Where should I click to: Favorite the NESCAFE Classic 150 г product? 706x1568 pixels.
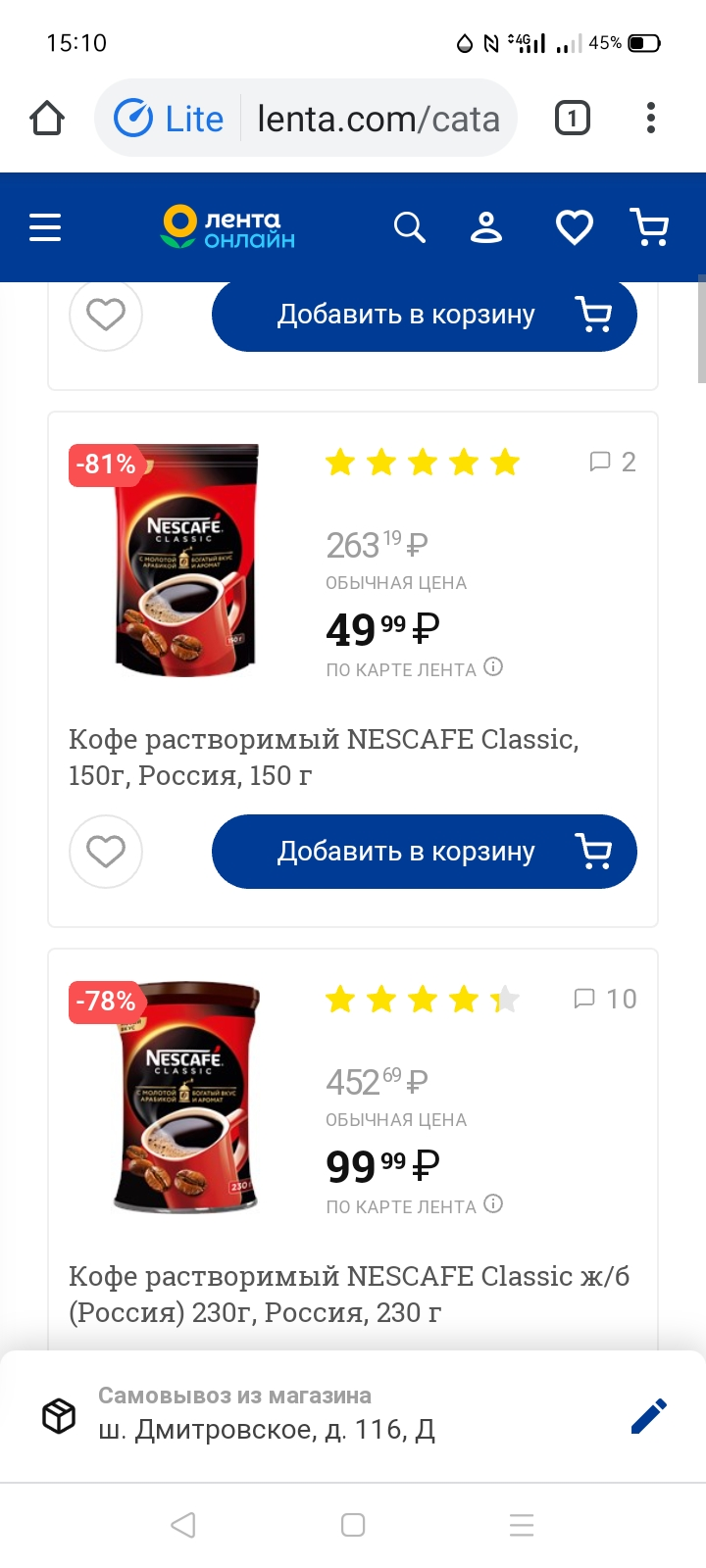pos(106,852)
